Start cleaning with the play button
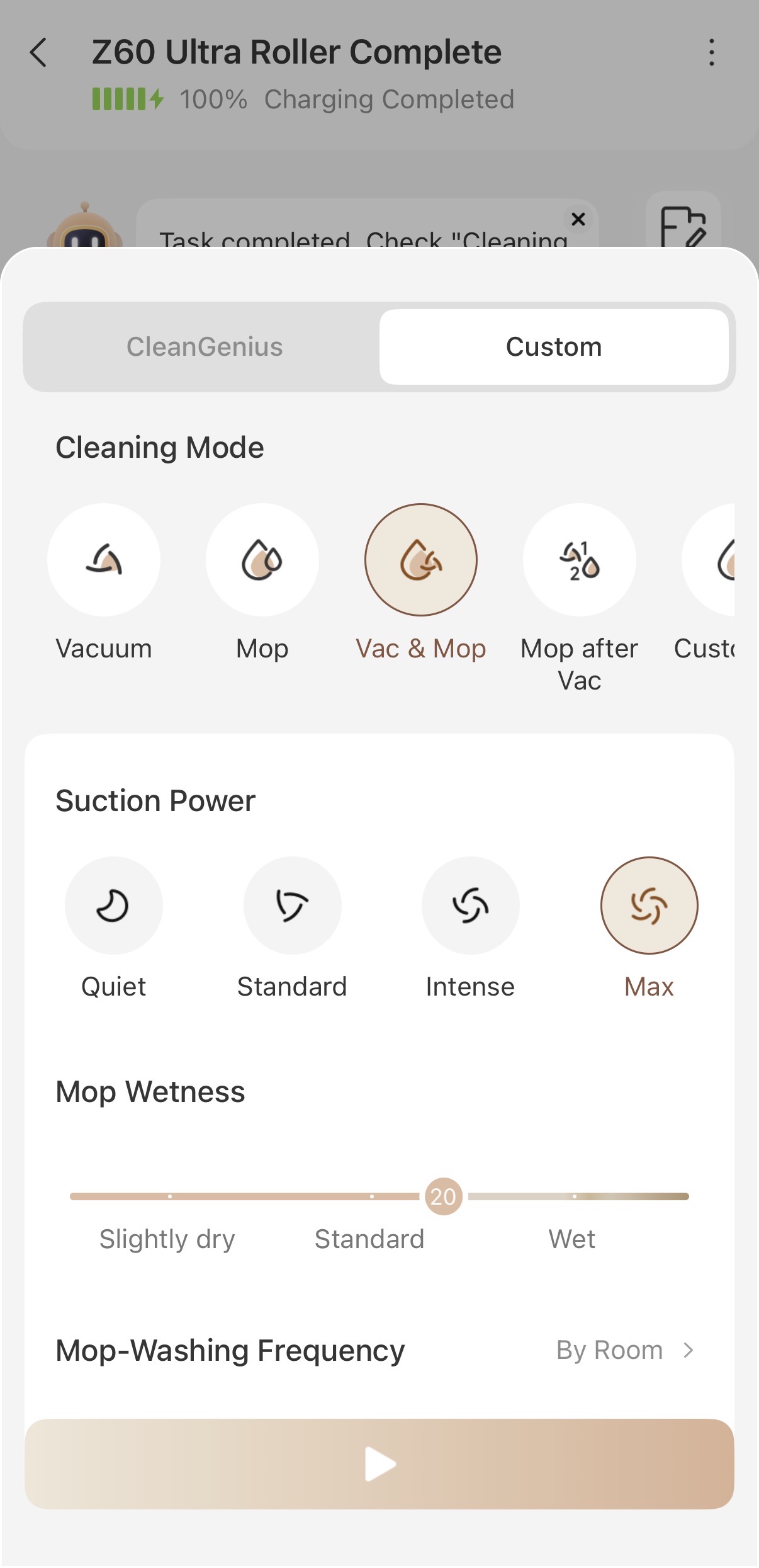Screen dimensions: 759x1568 379,1463
